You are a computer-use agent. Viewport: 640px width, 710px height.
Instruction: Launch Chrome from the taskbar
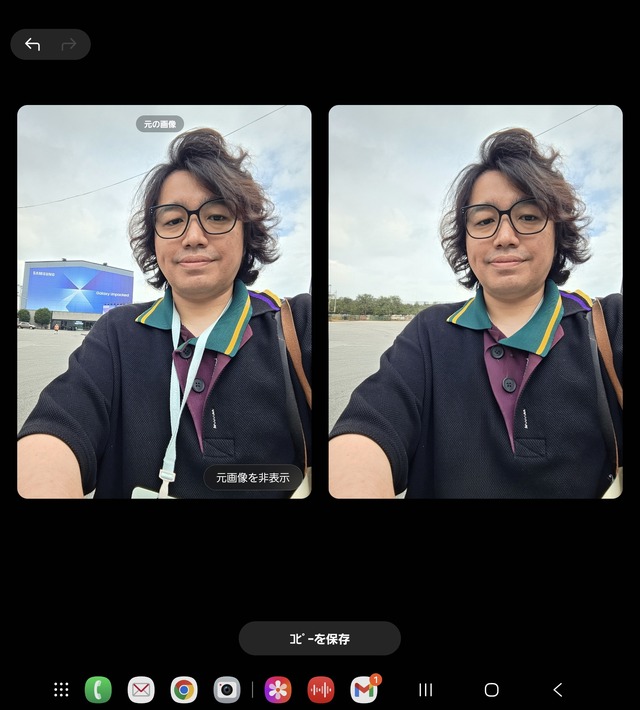point(184,689)
